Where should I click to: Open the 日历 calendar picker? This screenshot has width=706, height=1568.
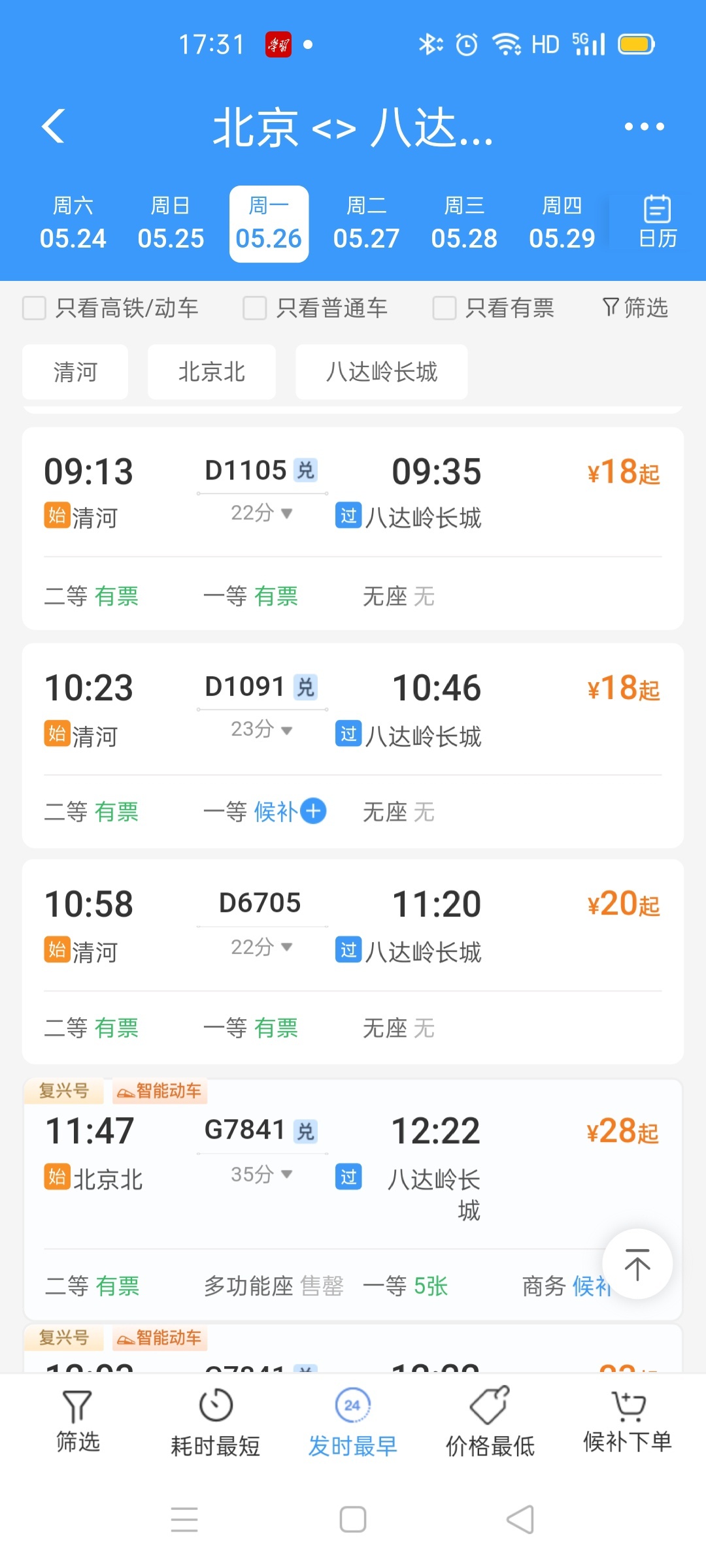[657, 223]
